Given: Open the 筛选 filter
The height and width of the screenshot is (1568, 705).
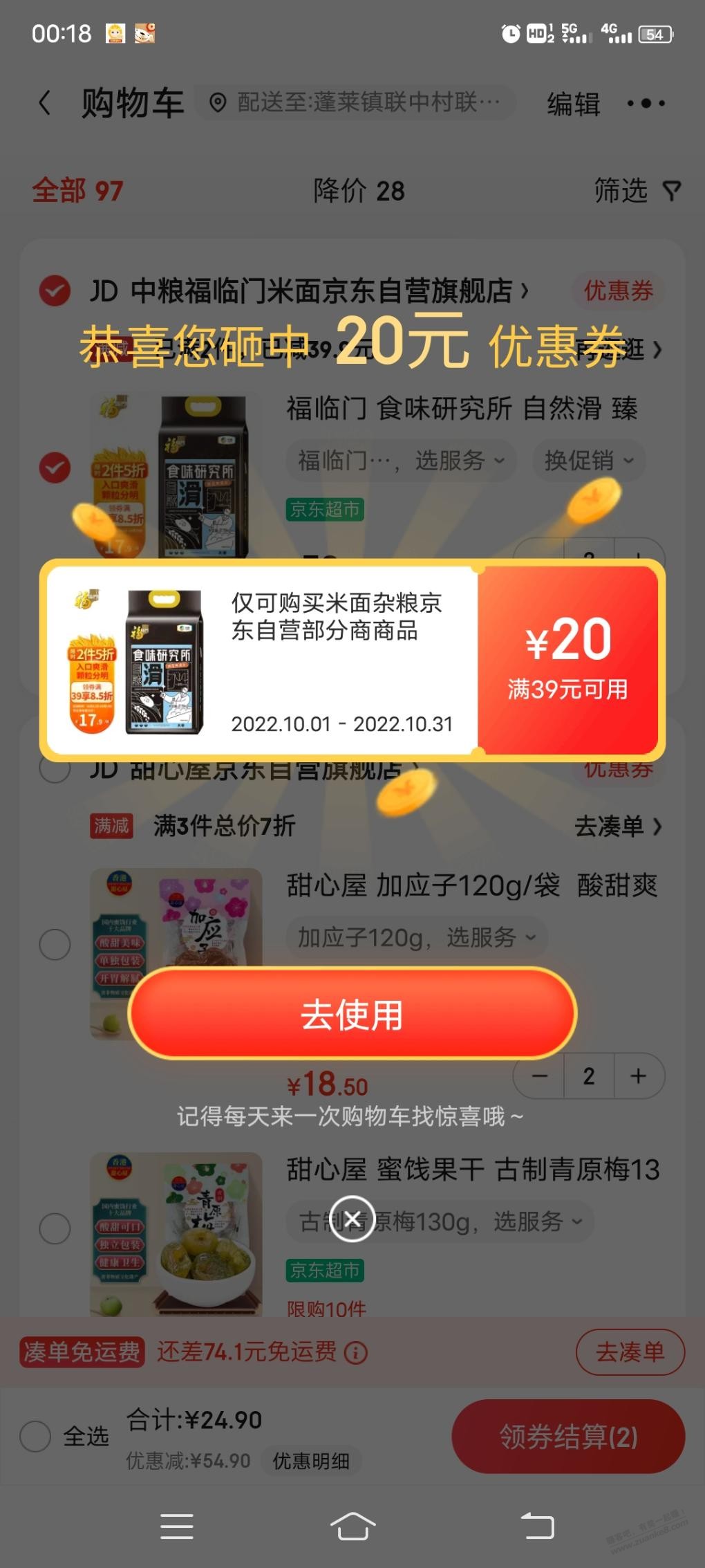Looking at the screenshot, I should 637,191.
